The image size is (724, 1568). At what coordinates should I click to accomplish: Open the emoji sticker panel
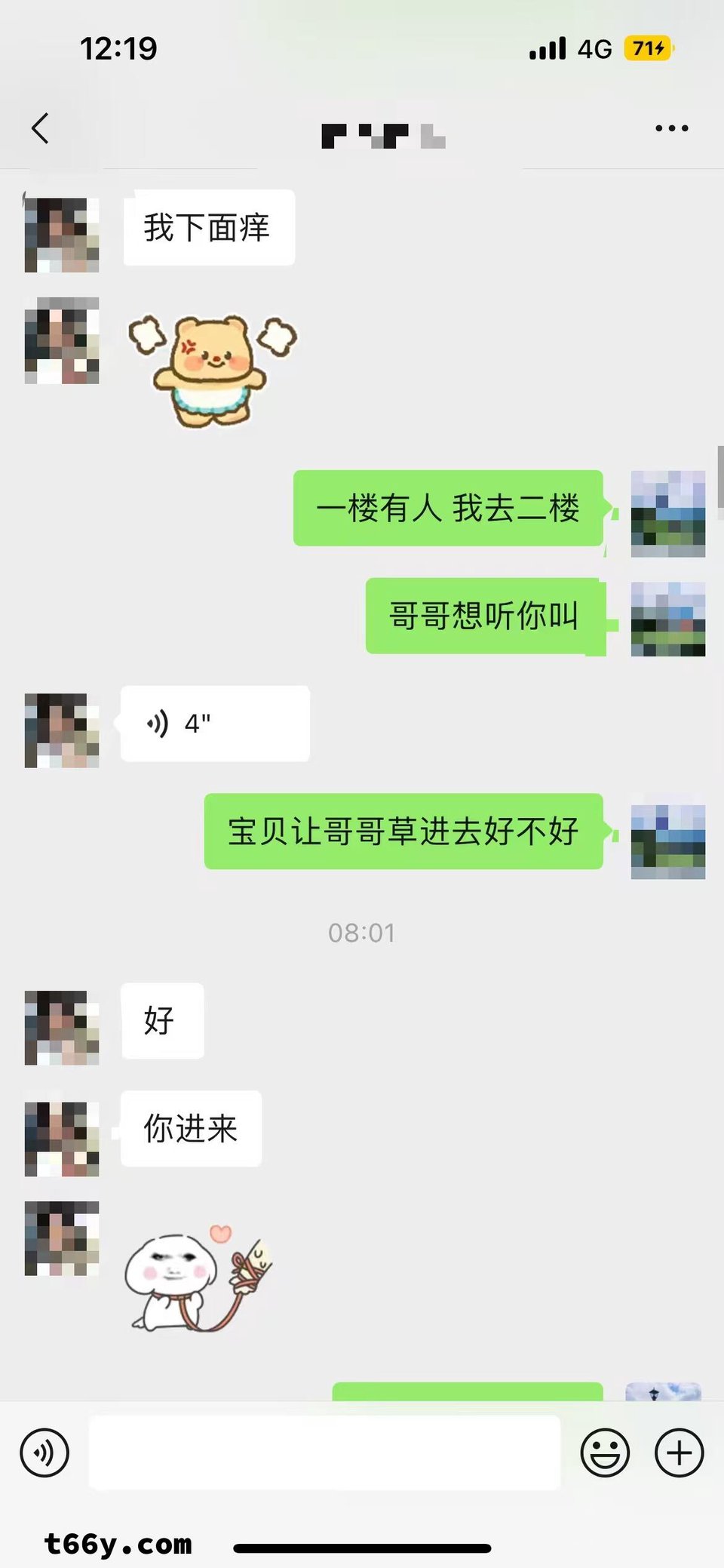click(x=604, y=1453)
